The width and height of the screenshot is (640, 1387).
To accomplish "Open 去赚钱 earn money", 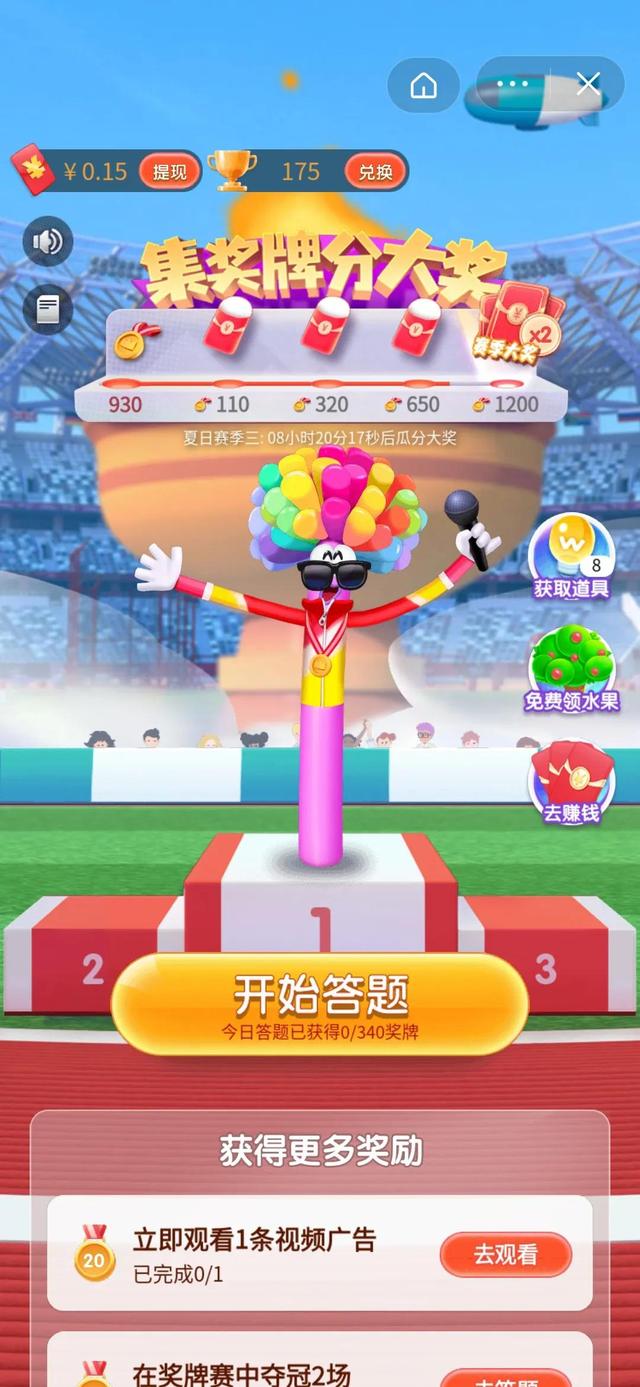I will click(x=571, y=782).
